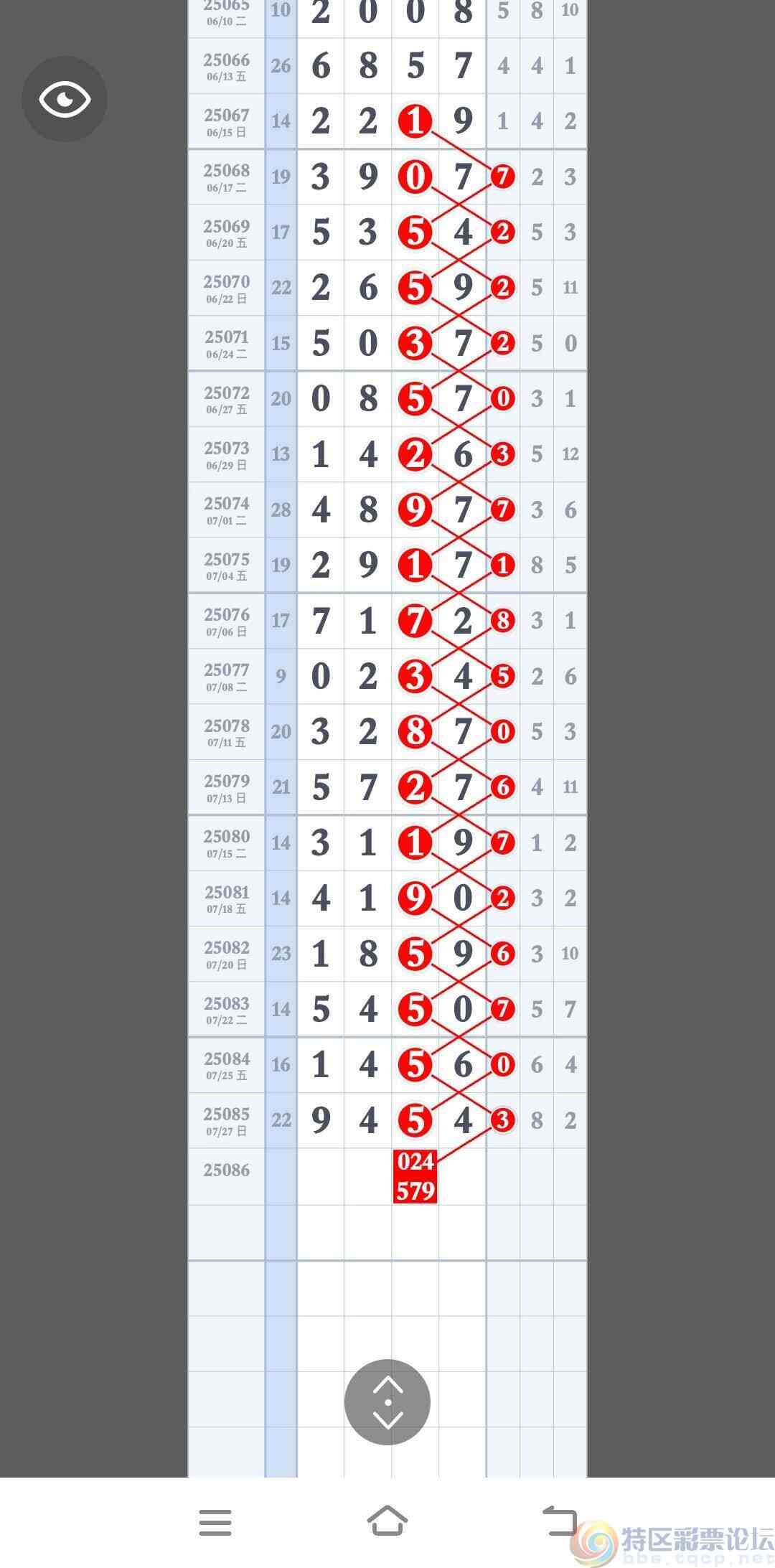Go back using the navigation bar
This screenshot has width=775, height=1568.
tap(559, 1521)
